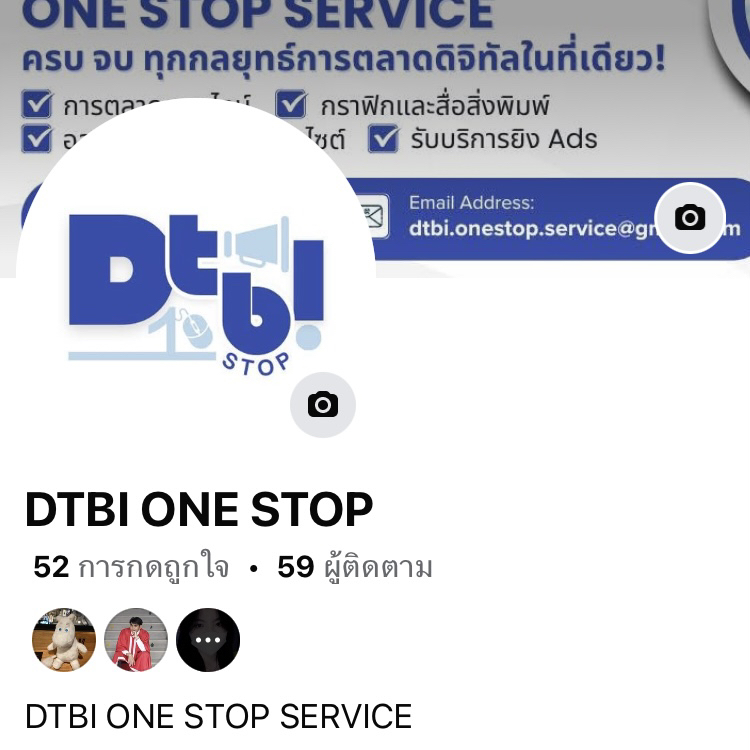View the 59 followers list
Image resolution: width=750 pixels, height=750 pixels.
(354, 568)
